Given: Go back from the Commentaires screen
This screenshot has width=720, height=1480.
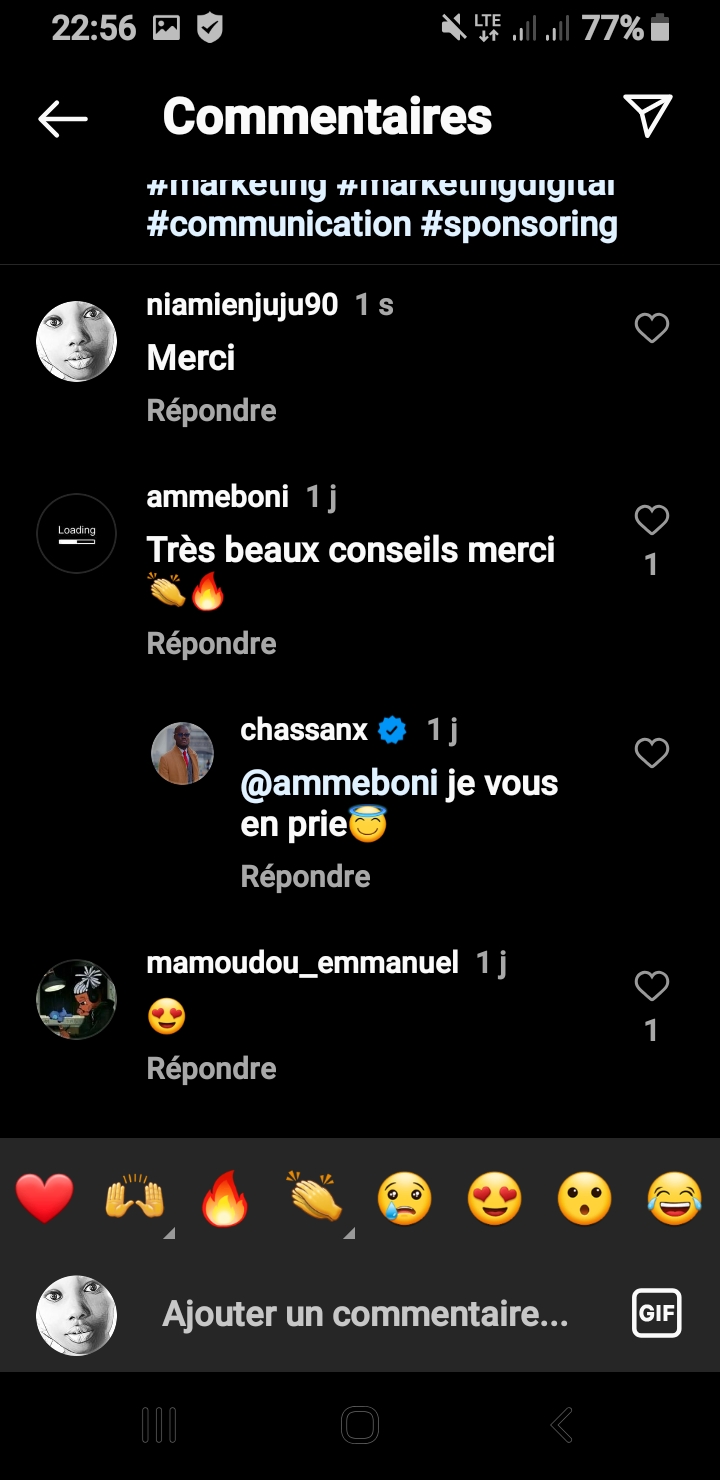Looking at the screenshot, I should pyautogui.click(x=63, y=119).
